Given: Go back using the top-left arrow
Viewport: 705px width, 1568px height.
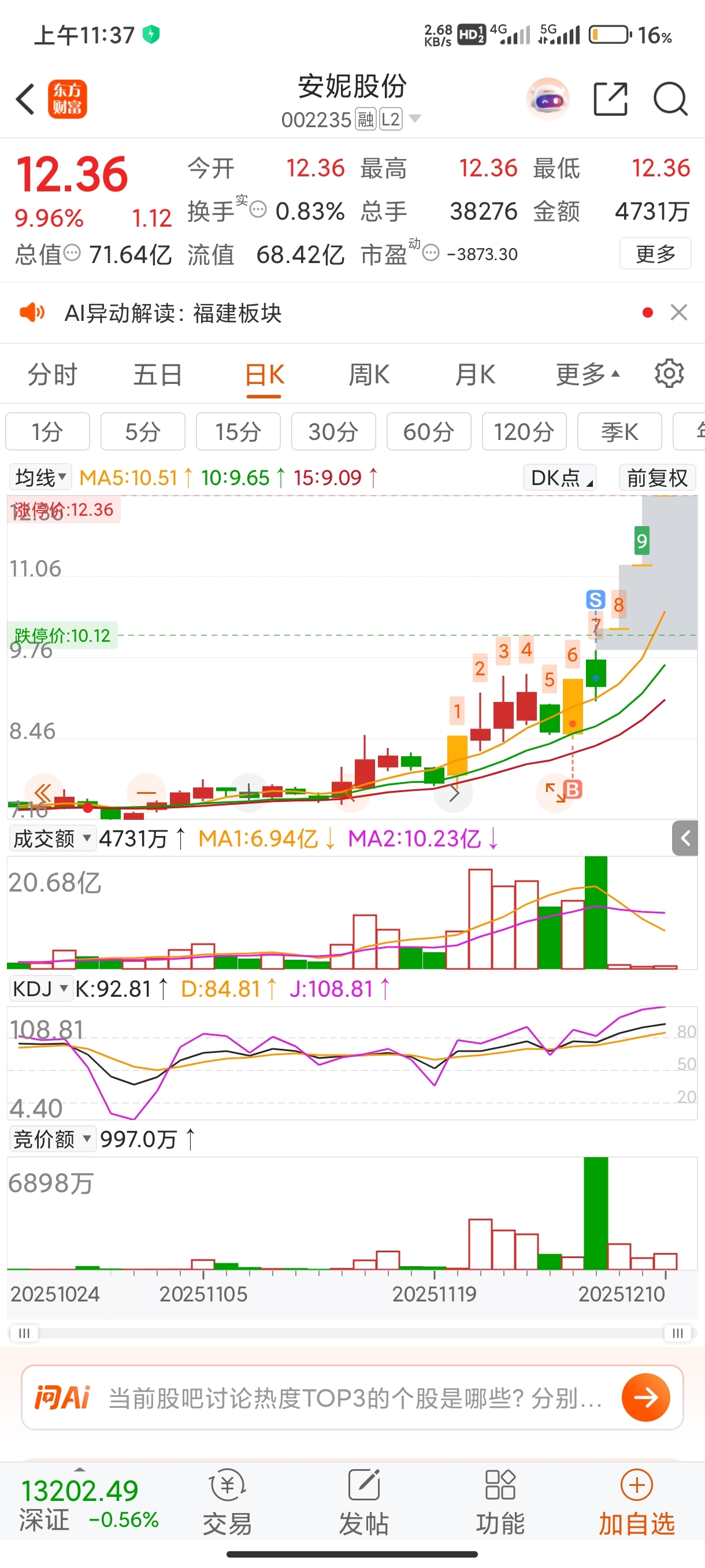Looking at the screenshot, I should (x=25, y=99).
